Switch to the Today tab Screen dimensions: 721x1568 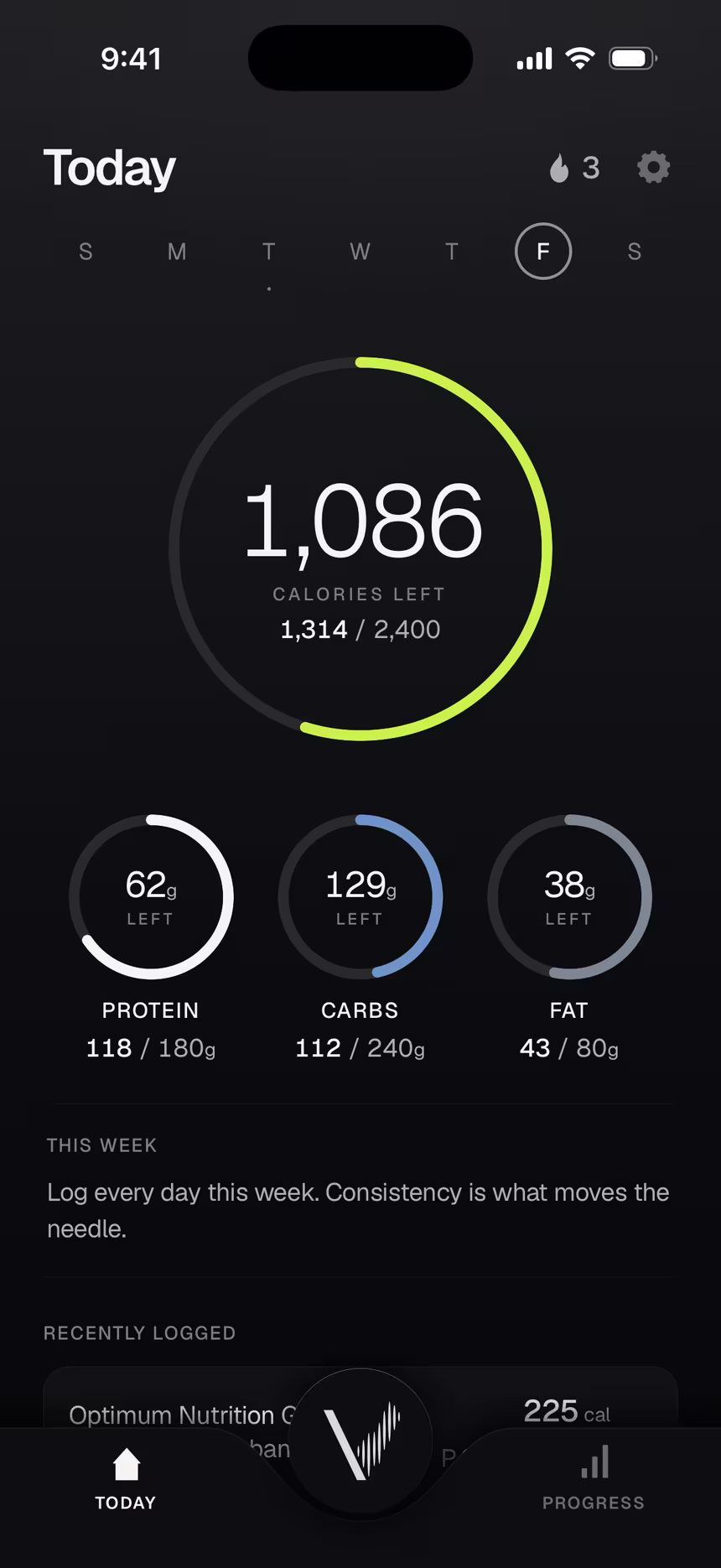126,1479
